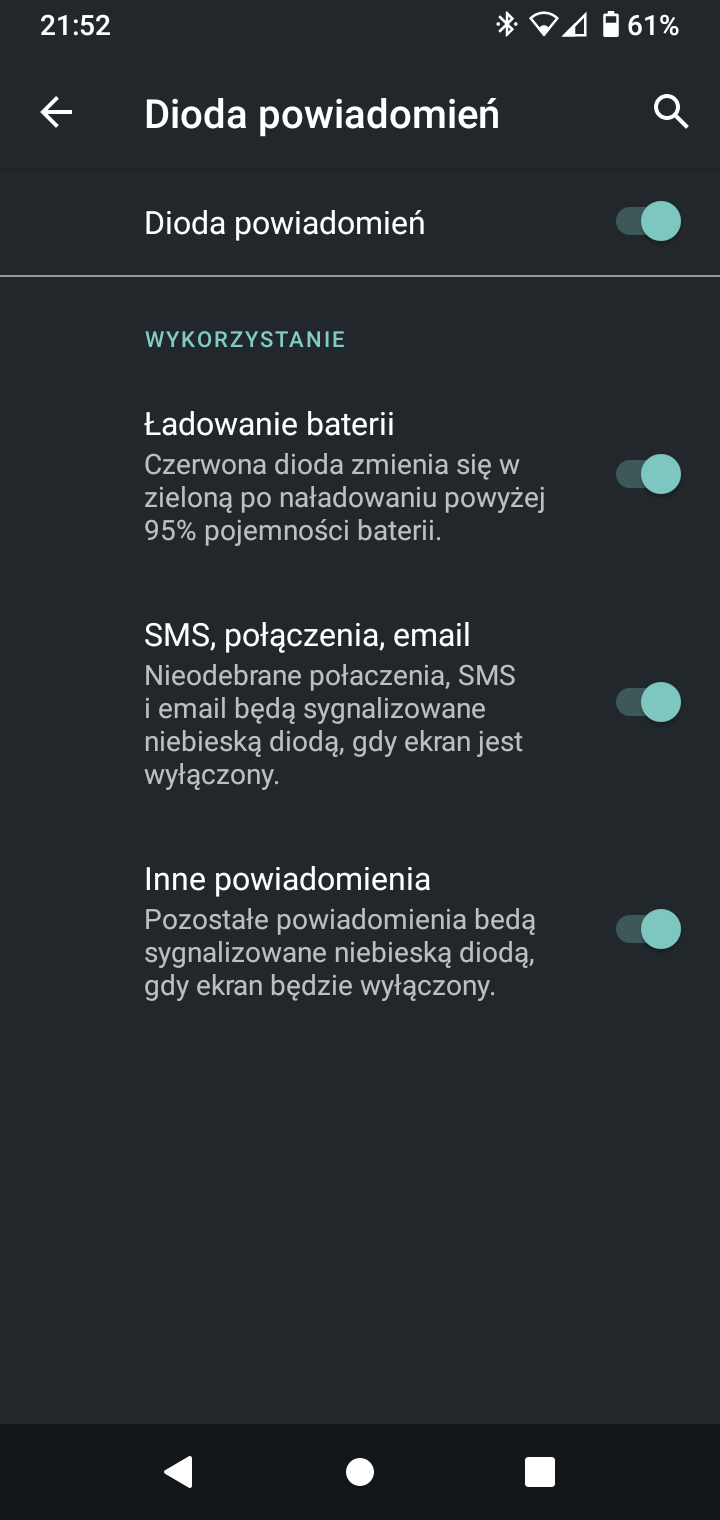The image size is (720, 1520).
Task: Open the search magnifier icon
Action: (671, 112)
